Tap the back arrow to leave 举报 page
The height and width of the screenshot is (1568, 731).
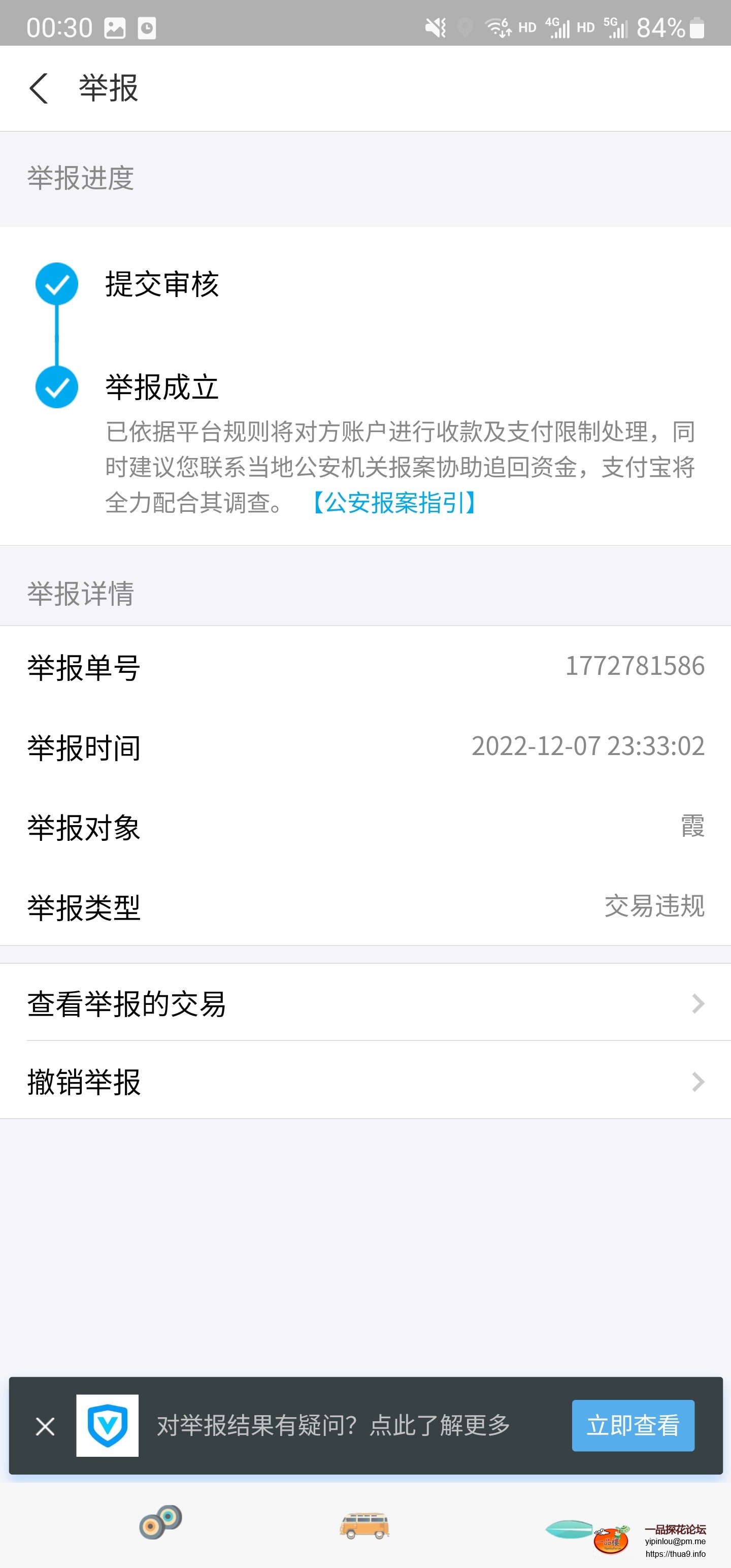click(x=39, y=88)
